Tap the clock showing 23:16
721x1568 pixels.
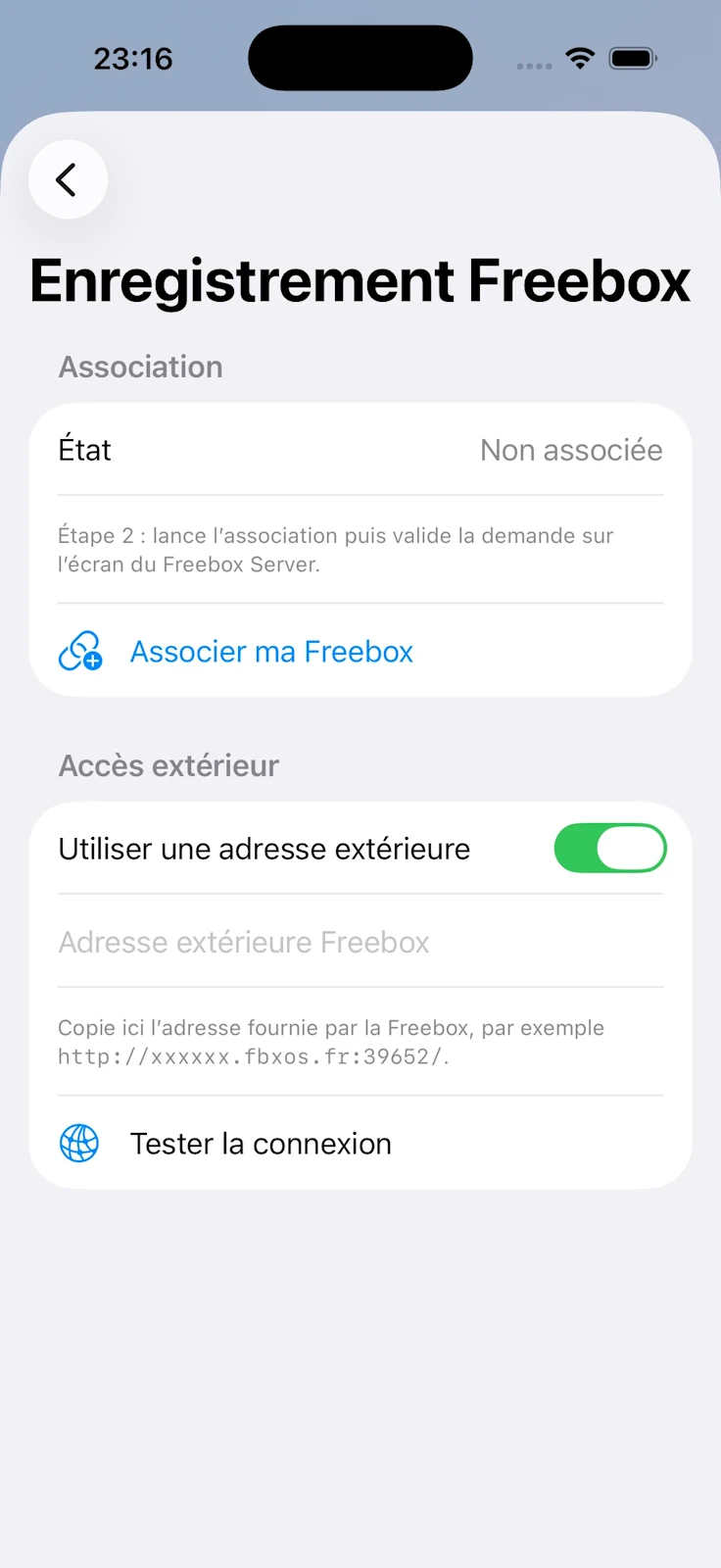pyautogui.click(x=134, y=58)
